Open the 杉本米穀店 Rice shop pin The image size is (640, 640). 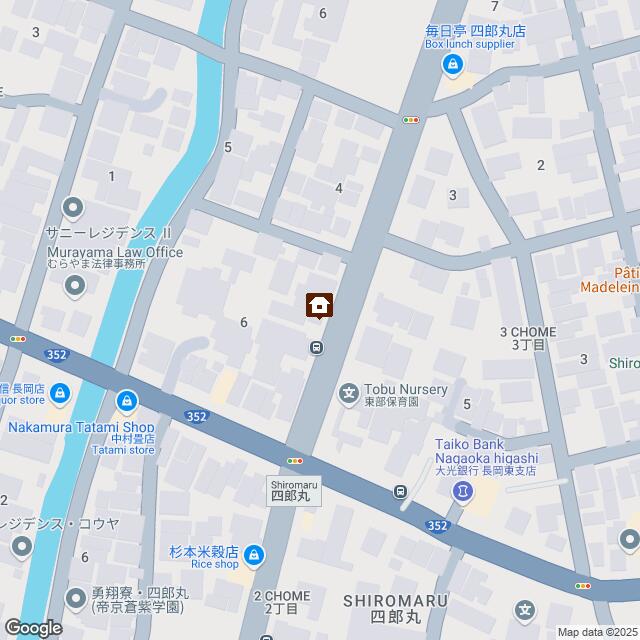tap(254, 552)
